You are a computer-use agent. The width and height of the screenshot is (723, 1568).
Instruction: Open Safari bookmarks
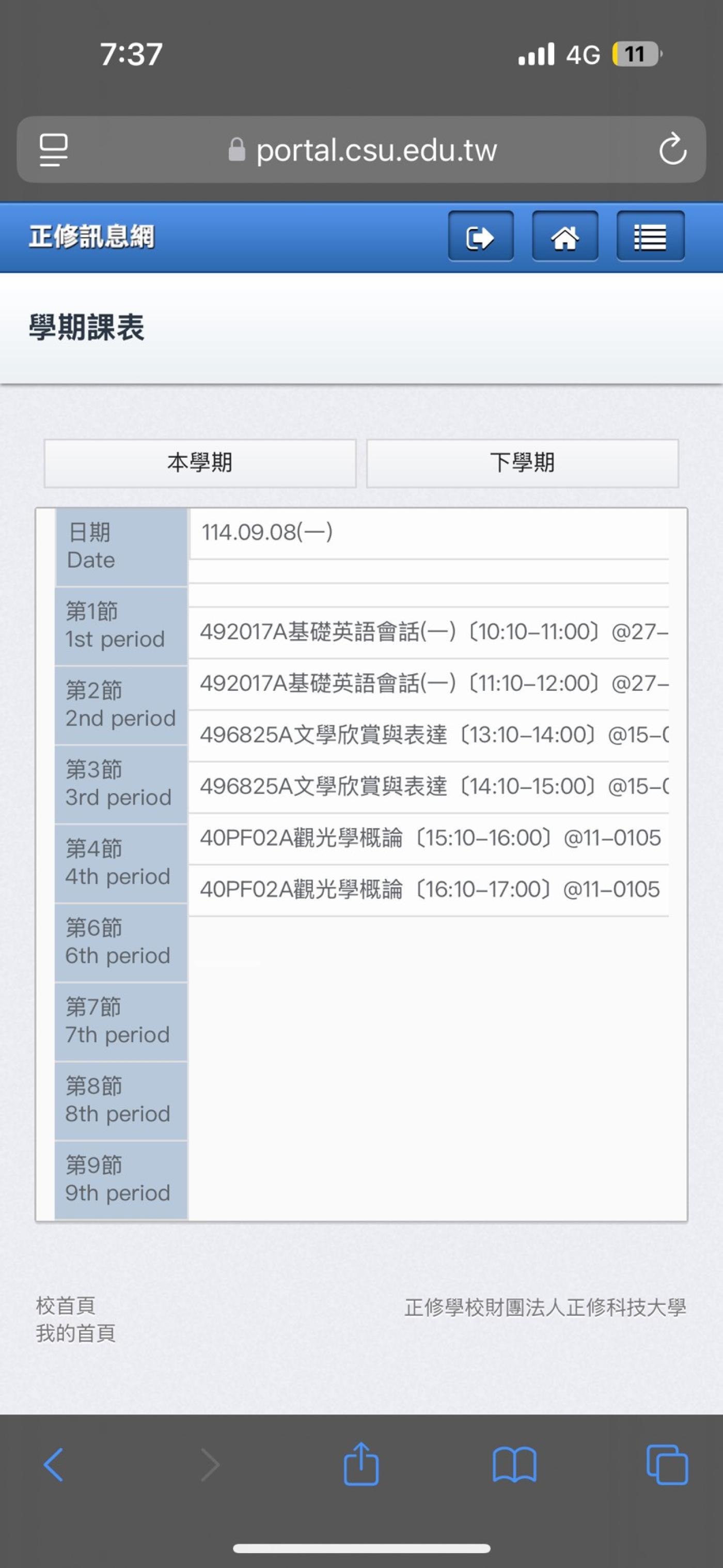tap(514, 1465)
